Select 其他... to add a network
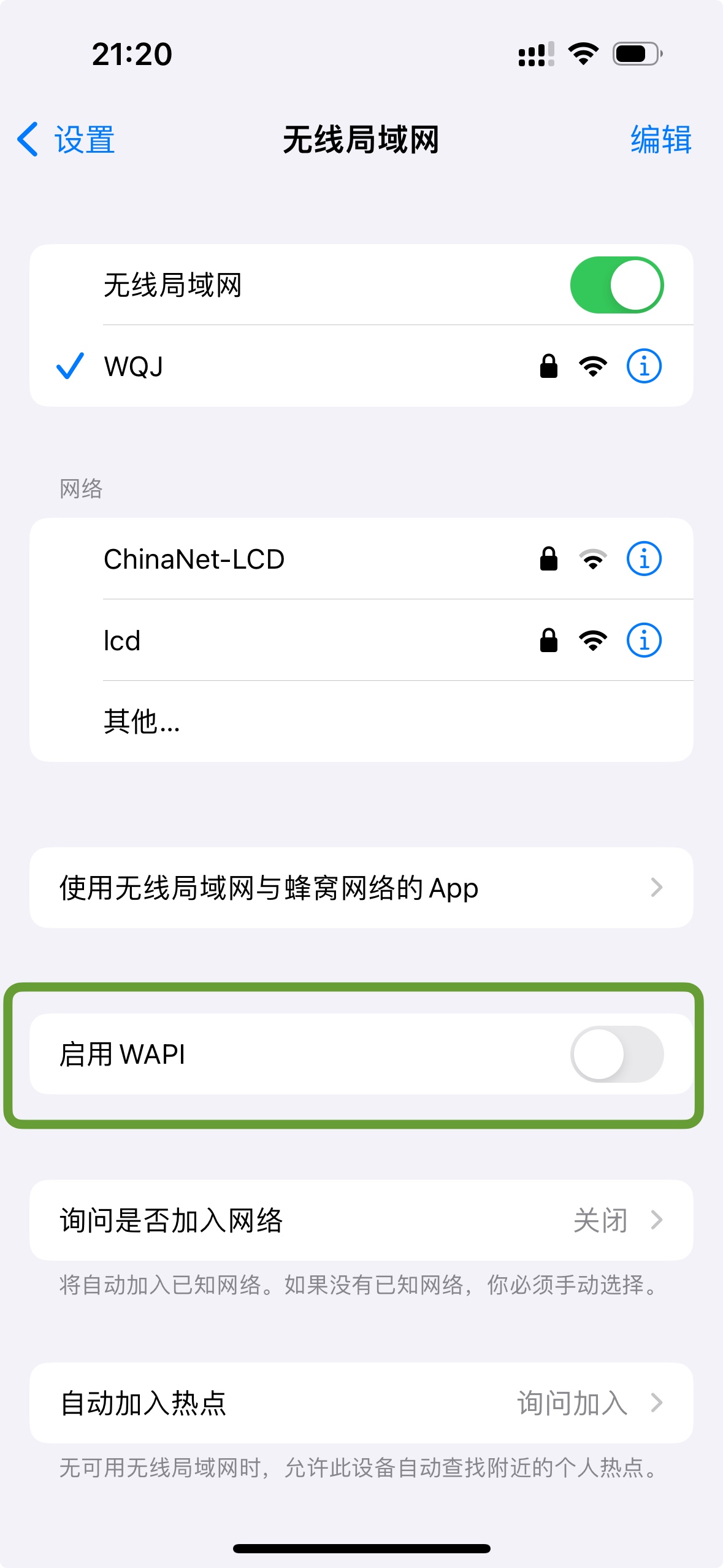Viewport: 723px width, 1568px height. [142, 721]
